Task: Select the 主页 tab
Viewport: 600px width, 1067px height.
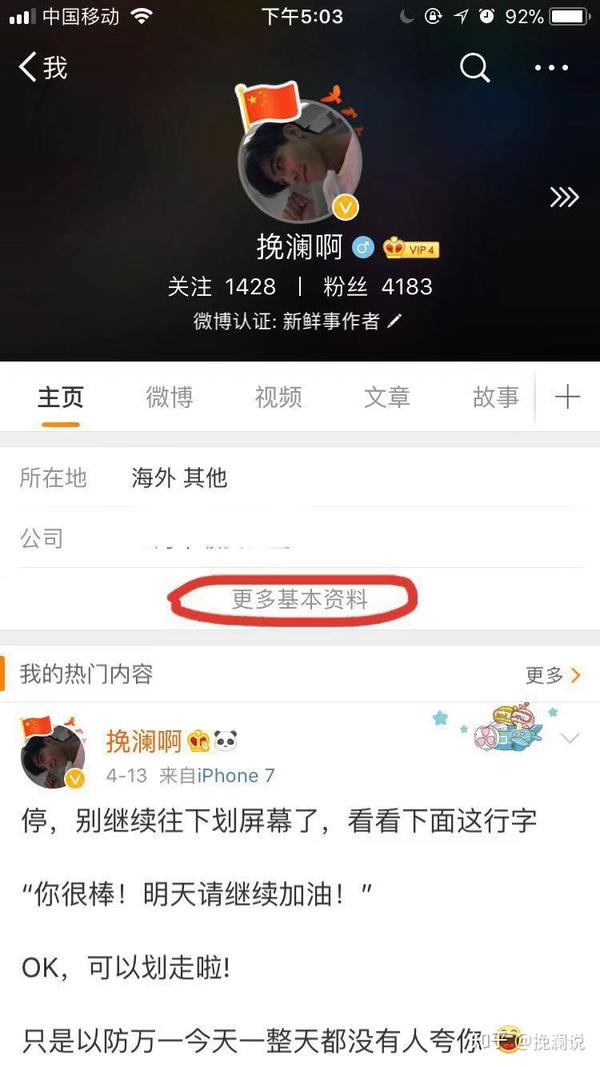Action: pos(61,397)
